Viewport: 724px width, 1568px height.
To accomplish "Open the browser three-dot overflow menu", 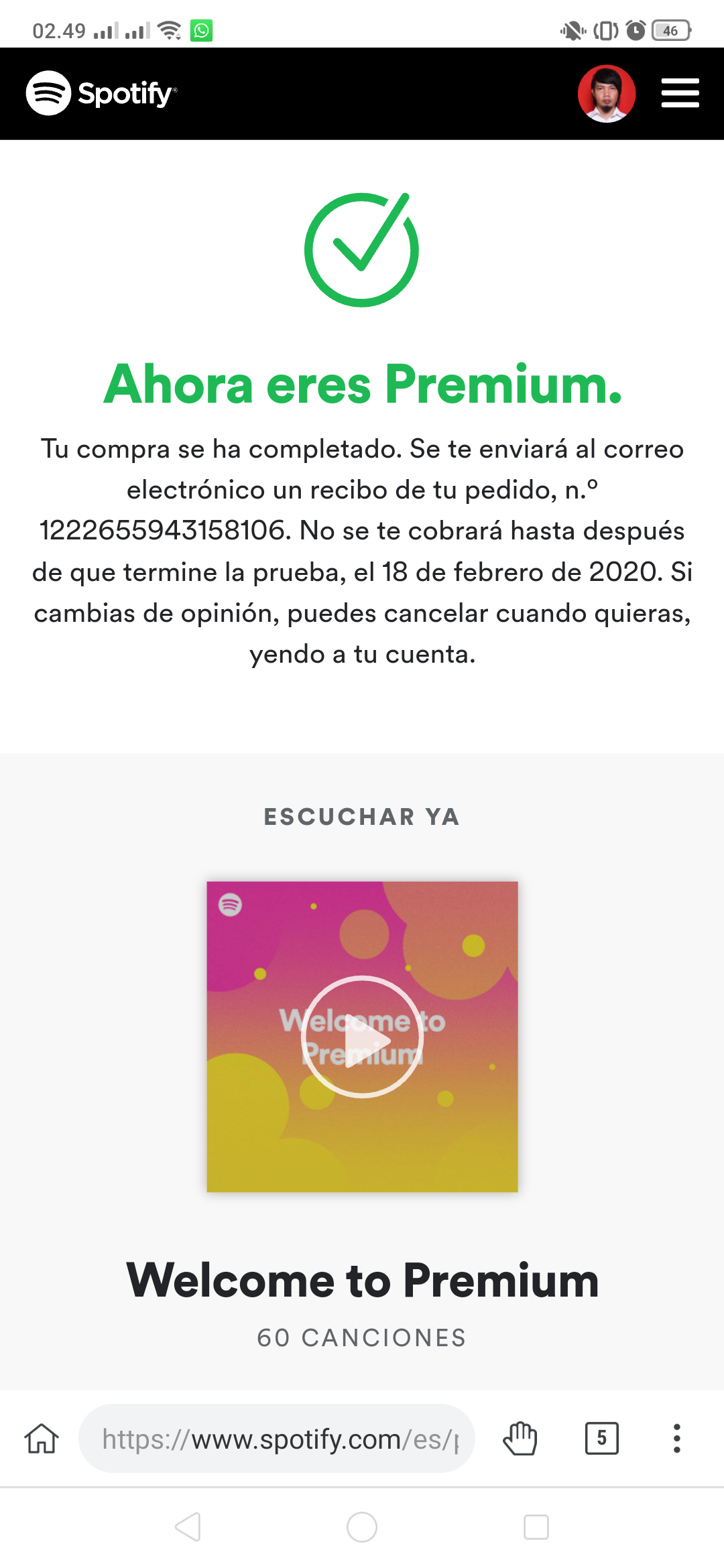I will pos(677,1439).
